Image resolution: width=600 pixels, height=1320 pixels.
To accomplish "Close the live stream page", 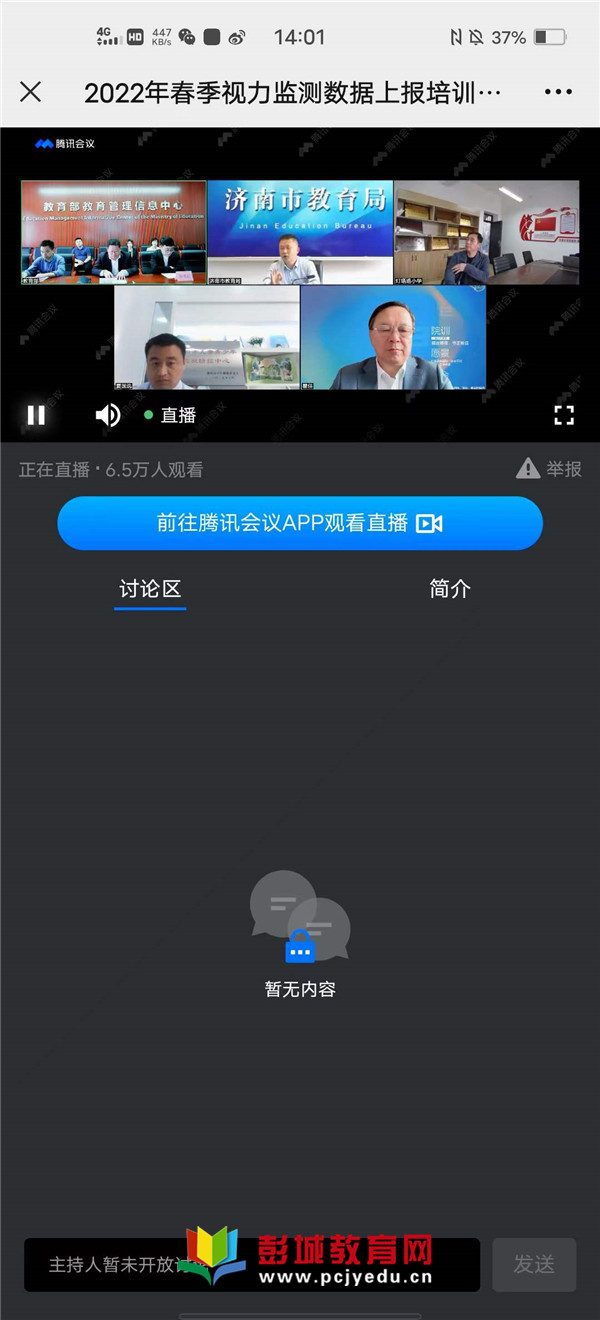I will [31, 93].
